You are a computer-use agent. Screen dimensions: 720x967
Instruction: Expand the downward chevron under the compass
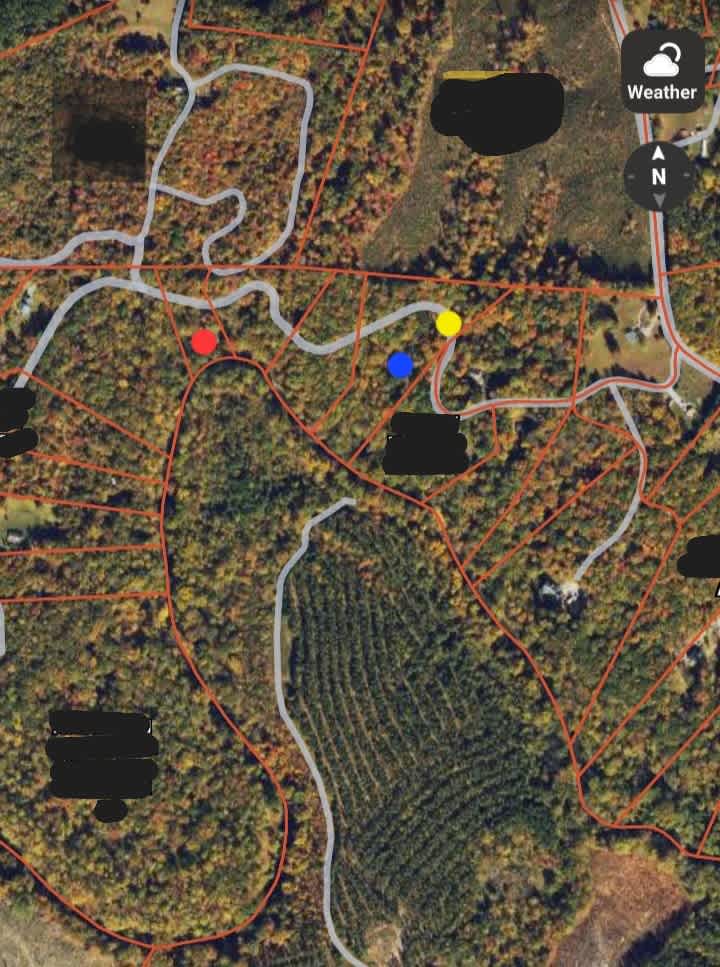pyautogui.click(x=660, y=199)
